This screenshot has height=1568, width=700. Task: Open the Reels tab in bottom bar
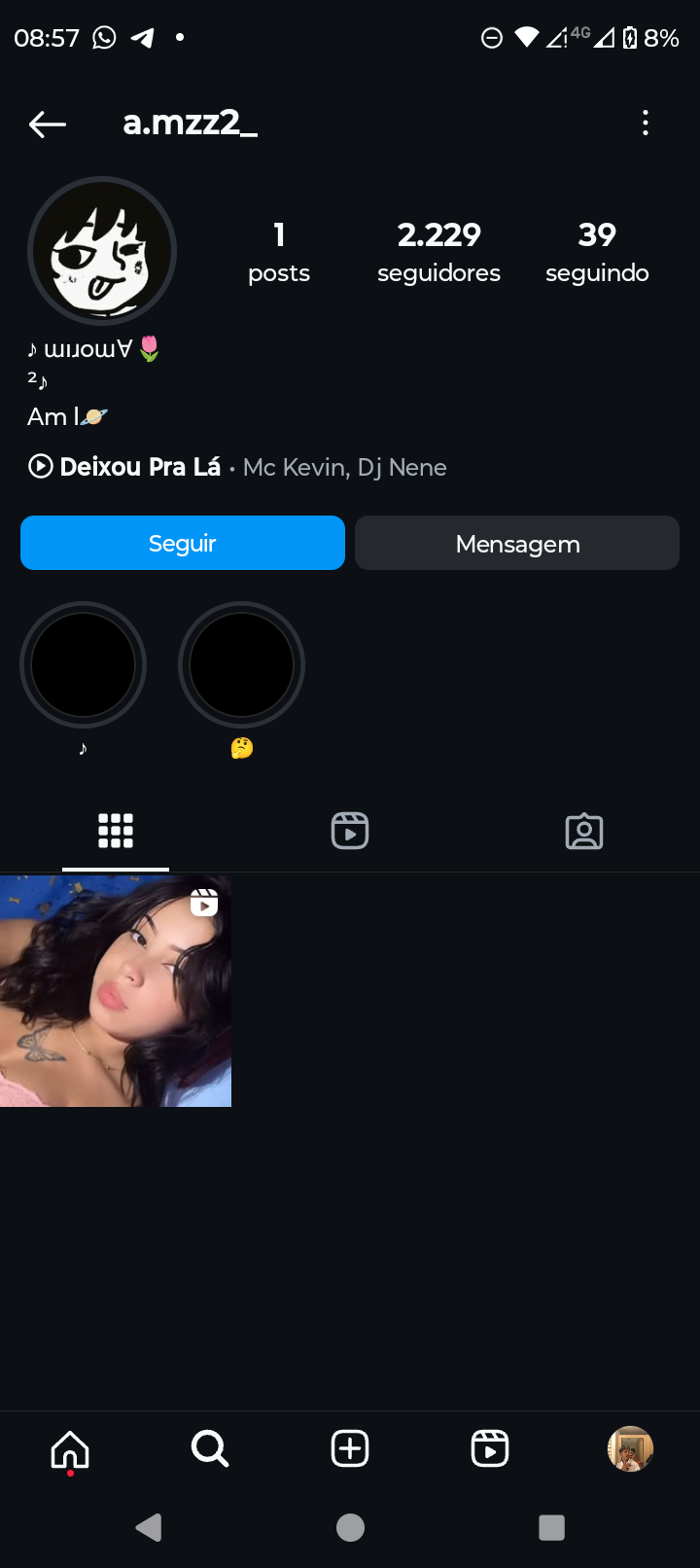point(490,1448)
